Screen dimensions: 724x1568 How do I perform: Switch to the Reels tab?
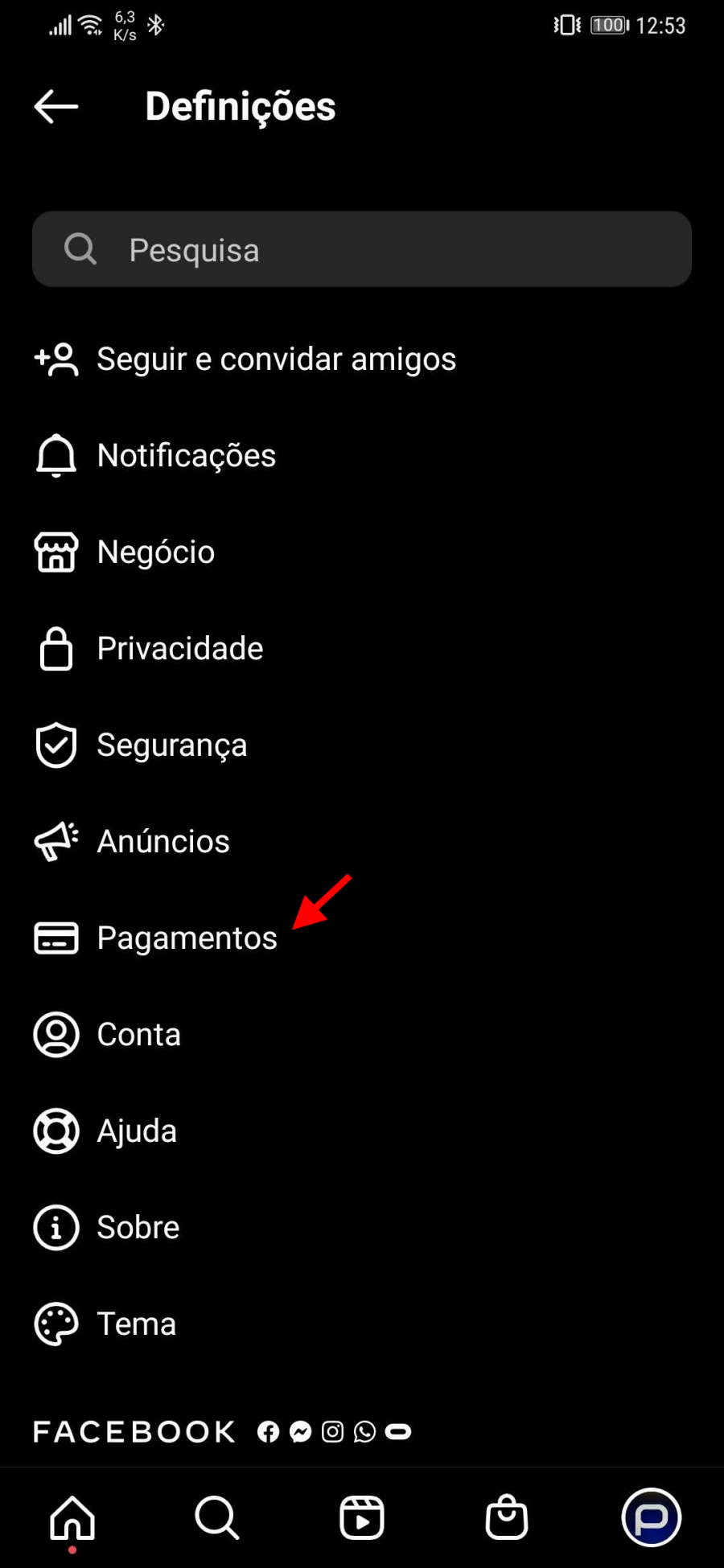[362, 1518]
